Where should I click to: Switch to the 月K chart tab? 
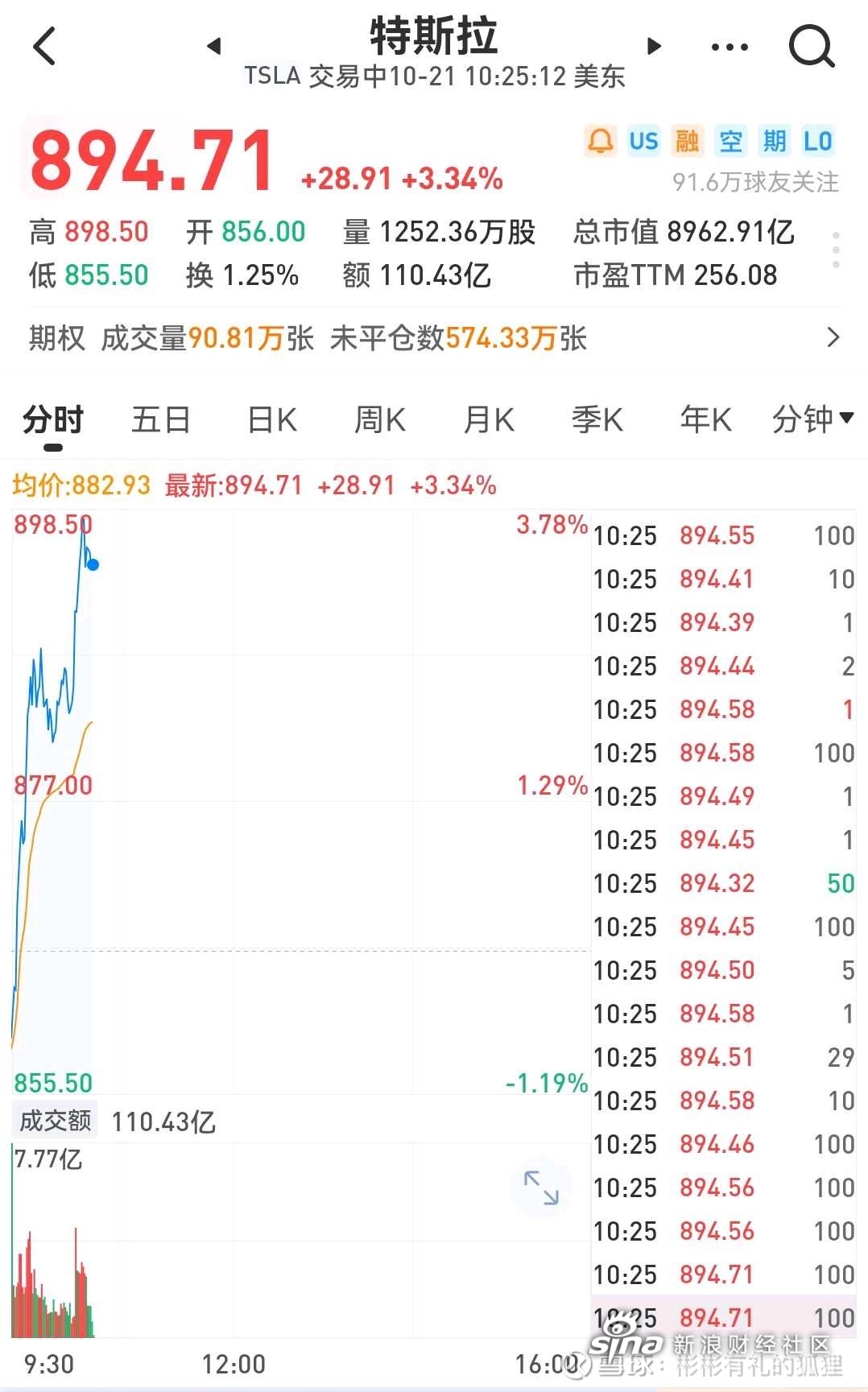point(489,420)
